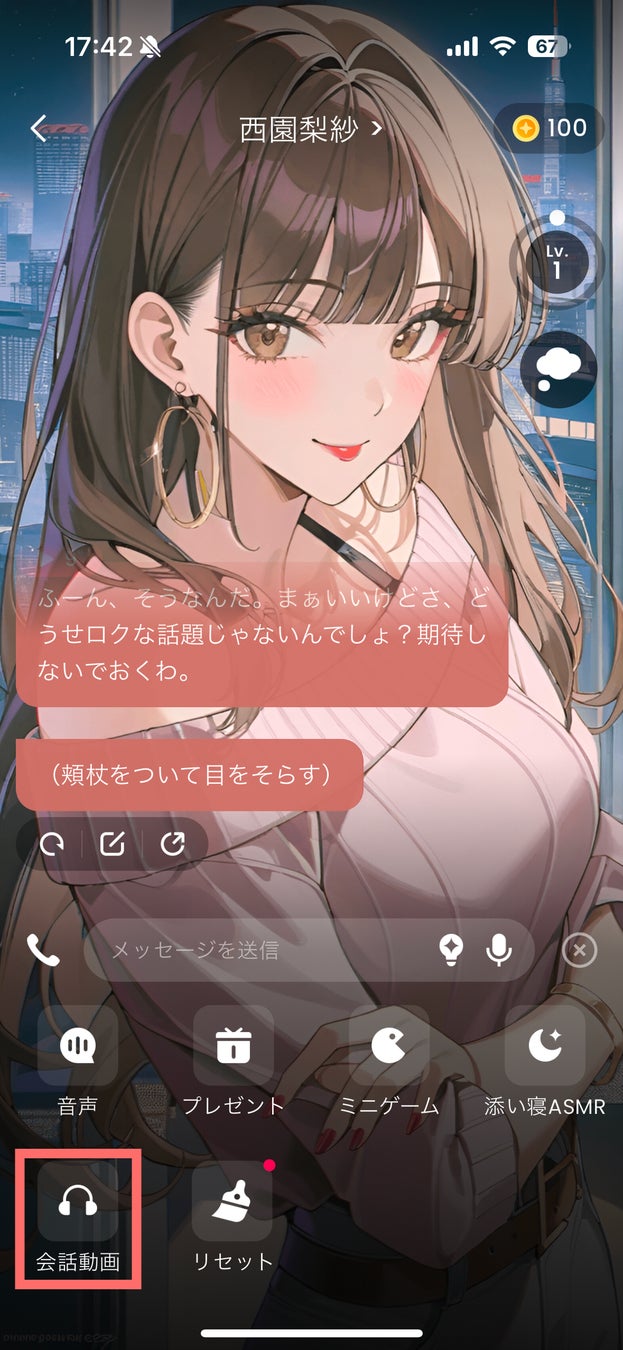Close the extra options panel

pos(579,950)
